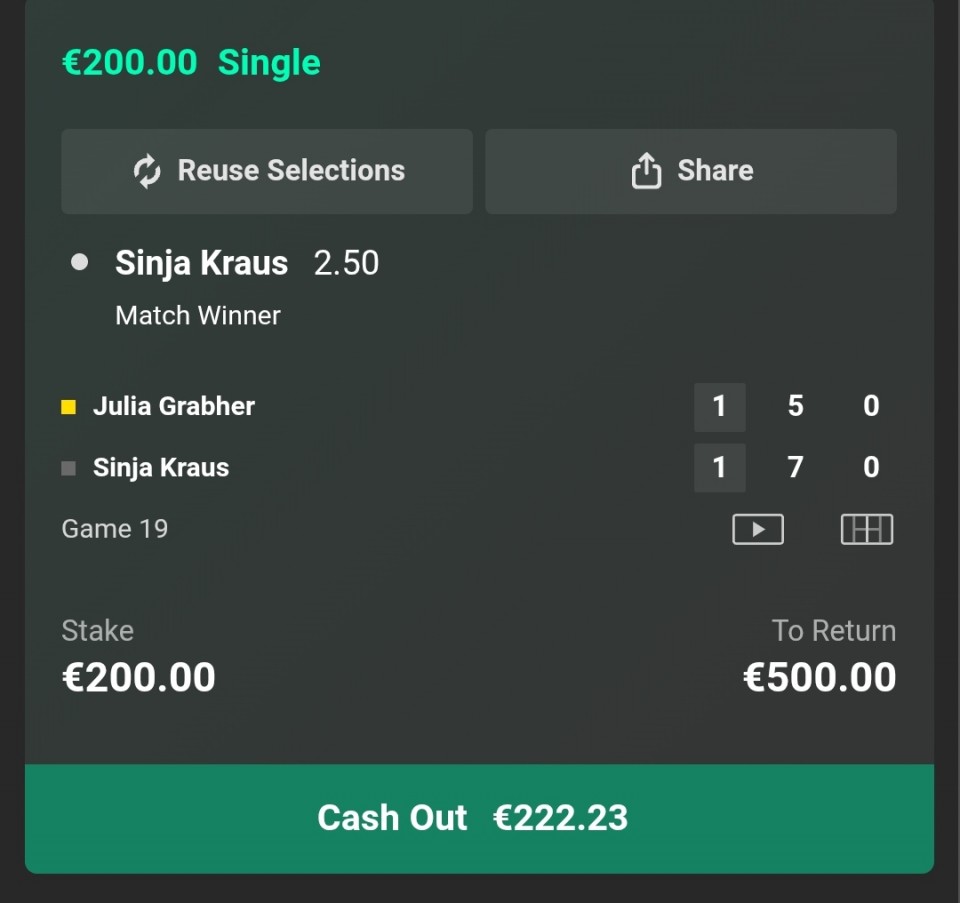Open the live stream video icon
Viewport: 960px width, 903px height.
click(758, 529)
